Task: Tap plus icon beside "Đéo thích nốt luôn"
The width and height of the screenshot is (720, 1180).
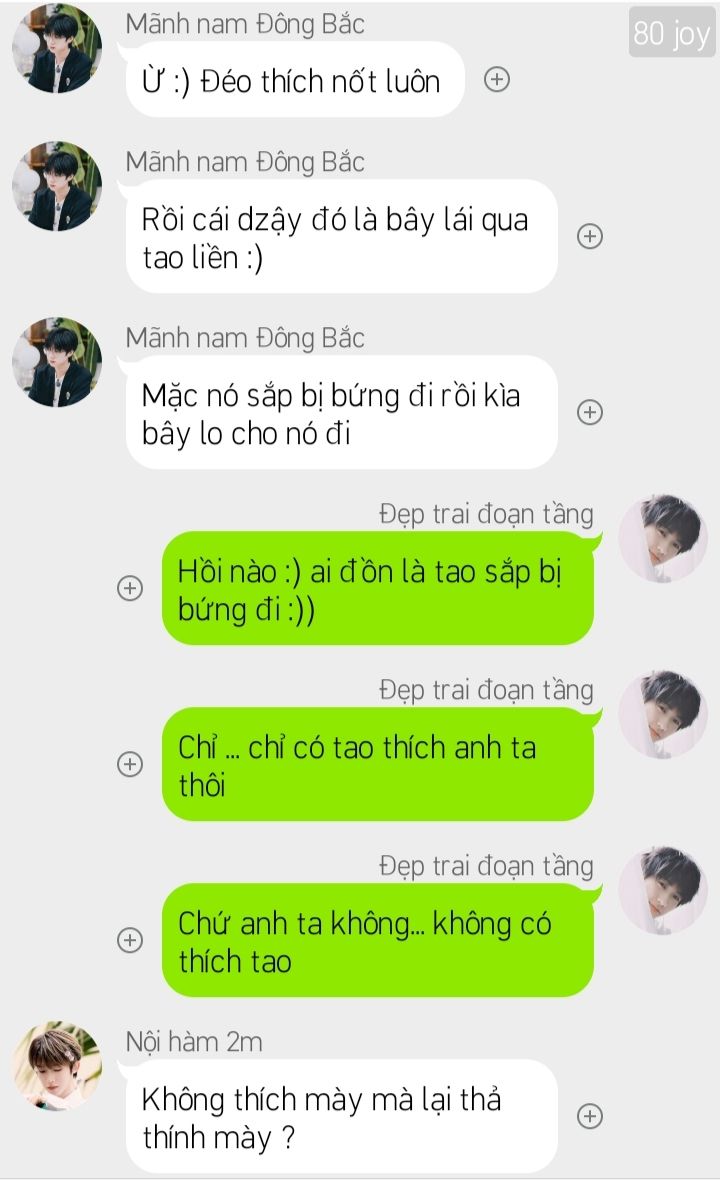Action: [497, 80]
